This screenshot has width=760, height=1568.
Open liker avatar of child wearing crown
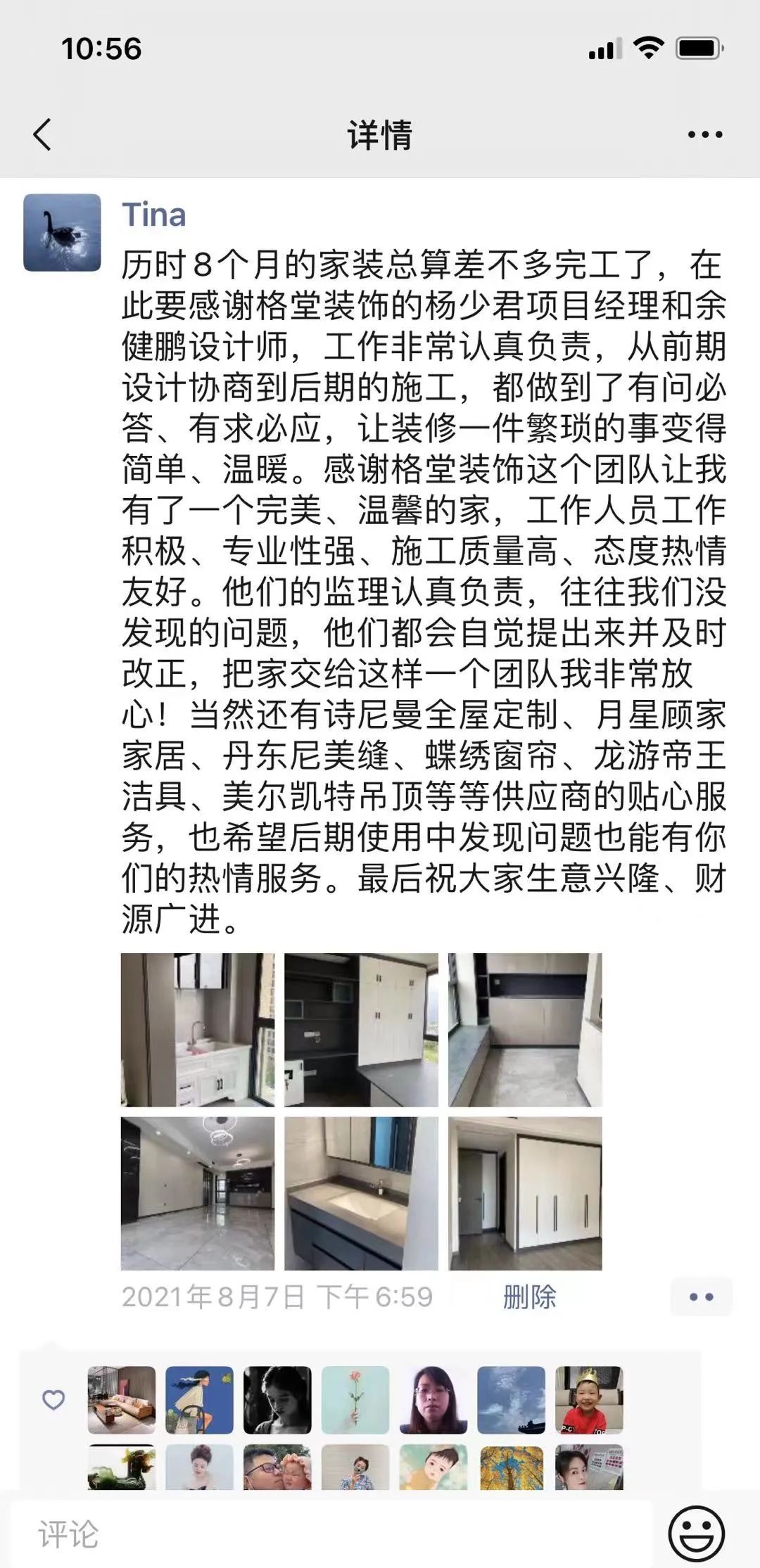coord(589,1401)
